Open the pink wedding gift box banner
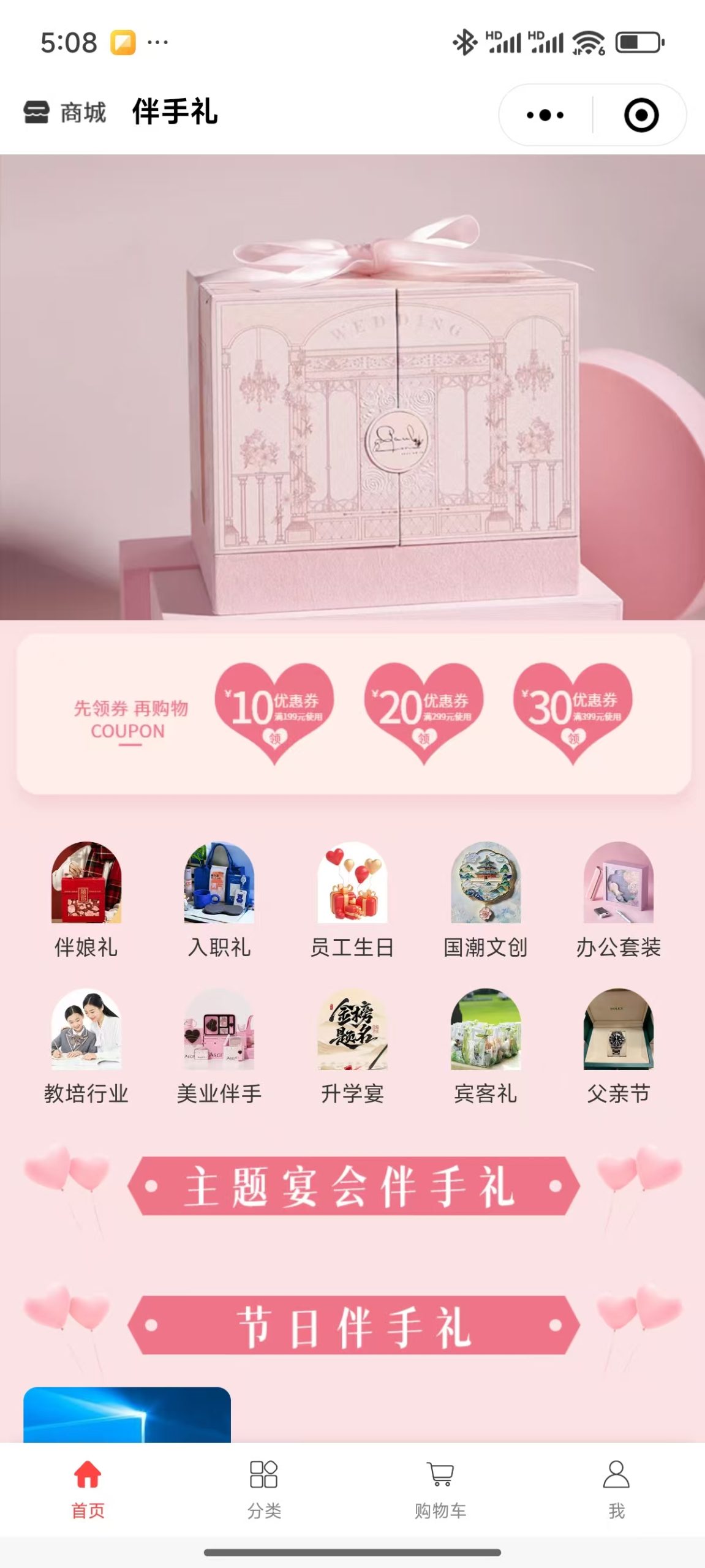This screenshot has height=1568, width=705. [x=352, y=387]
